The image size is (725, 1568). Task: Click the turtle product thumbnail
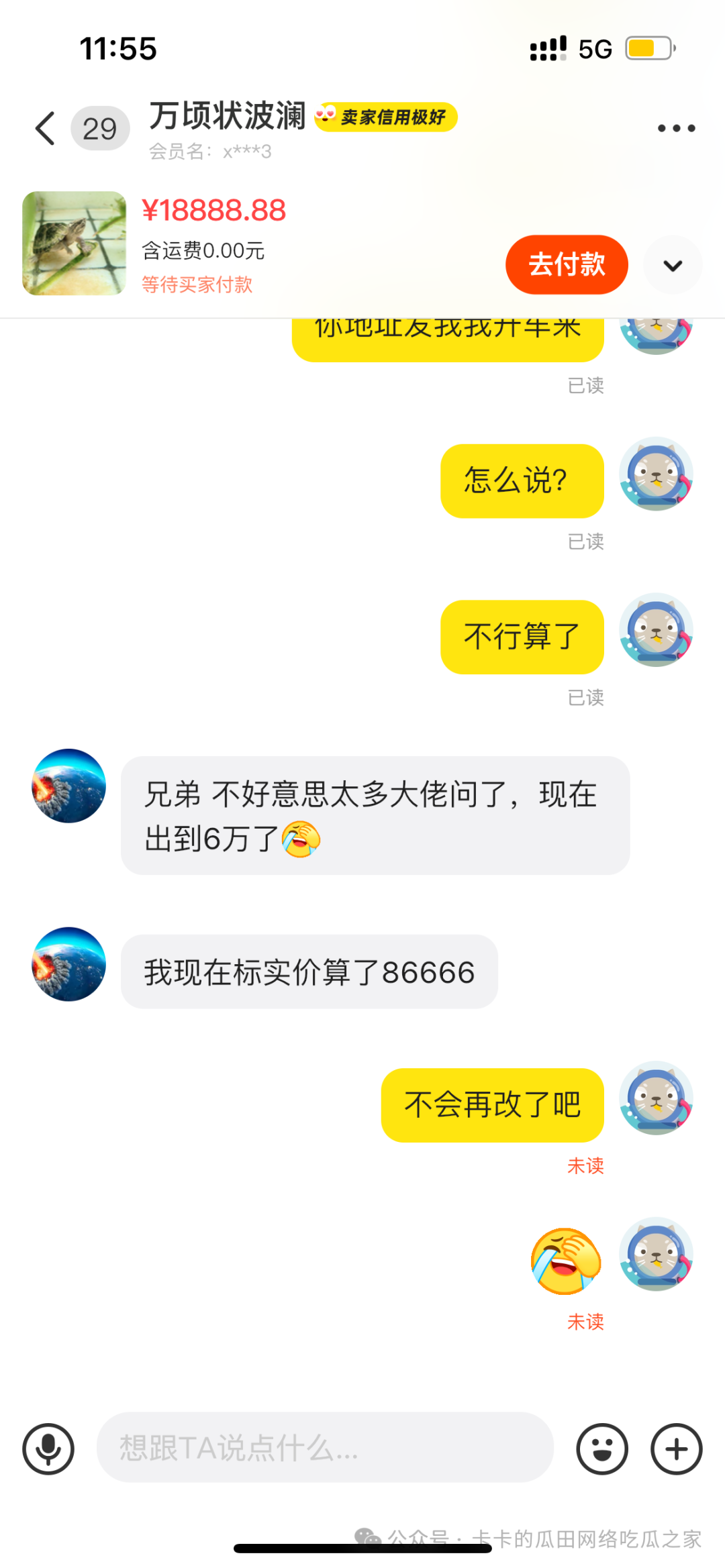[x=72, y=244]
